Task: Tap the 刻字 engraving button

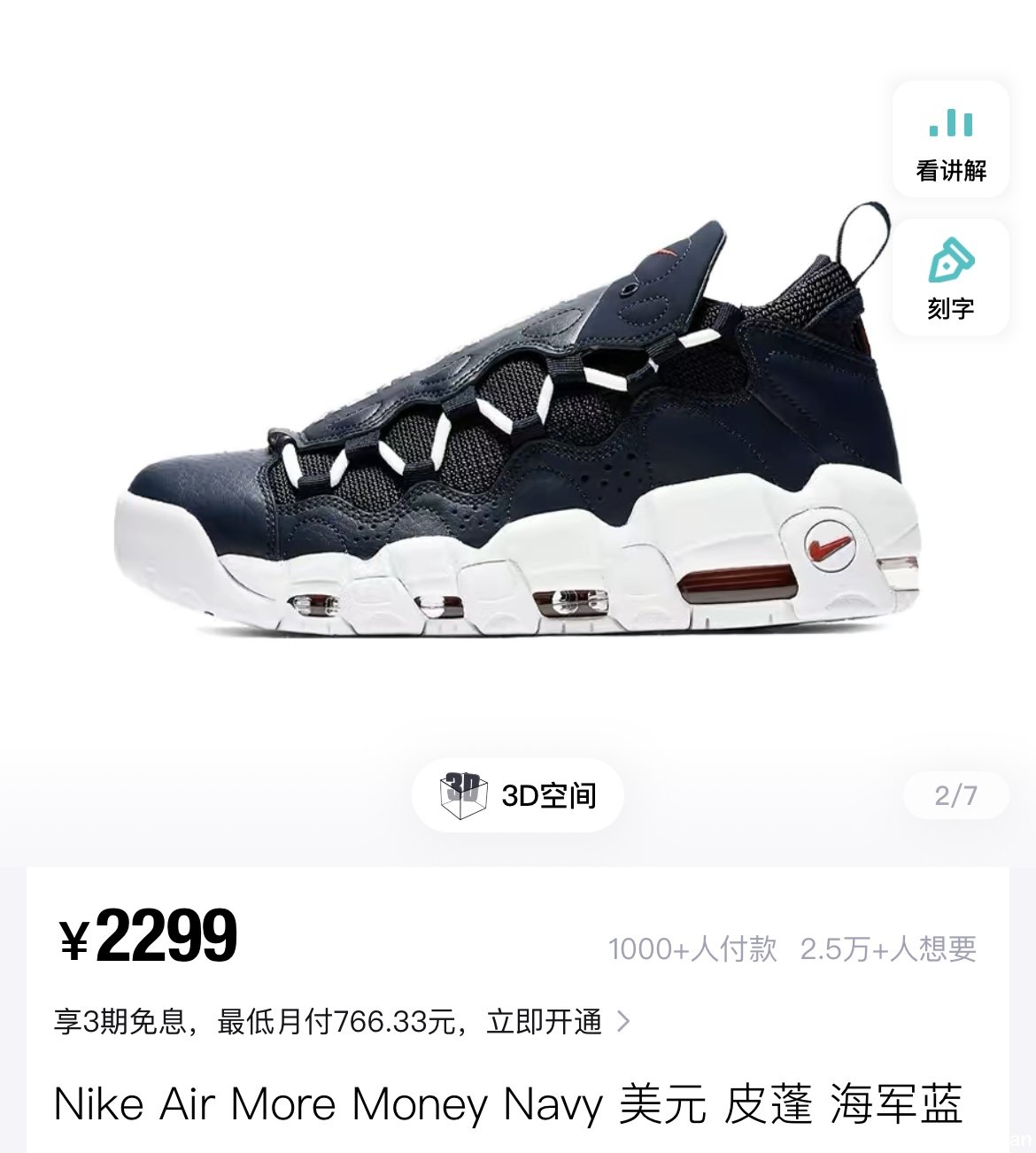Action: (950, 278)
